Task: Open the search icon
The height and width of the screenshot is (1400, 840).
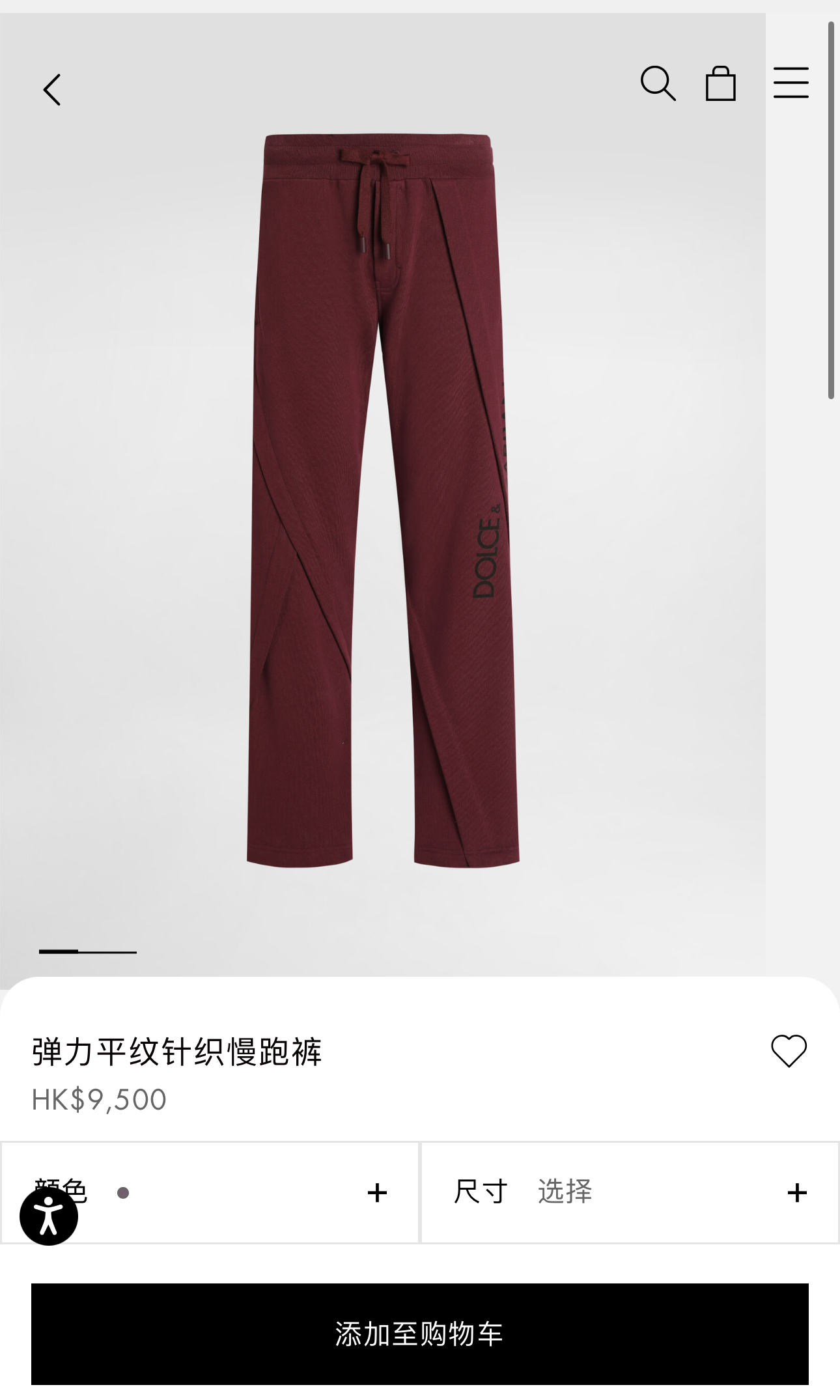Action: point(658,83)
